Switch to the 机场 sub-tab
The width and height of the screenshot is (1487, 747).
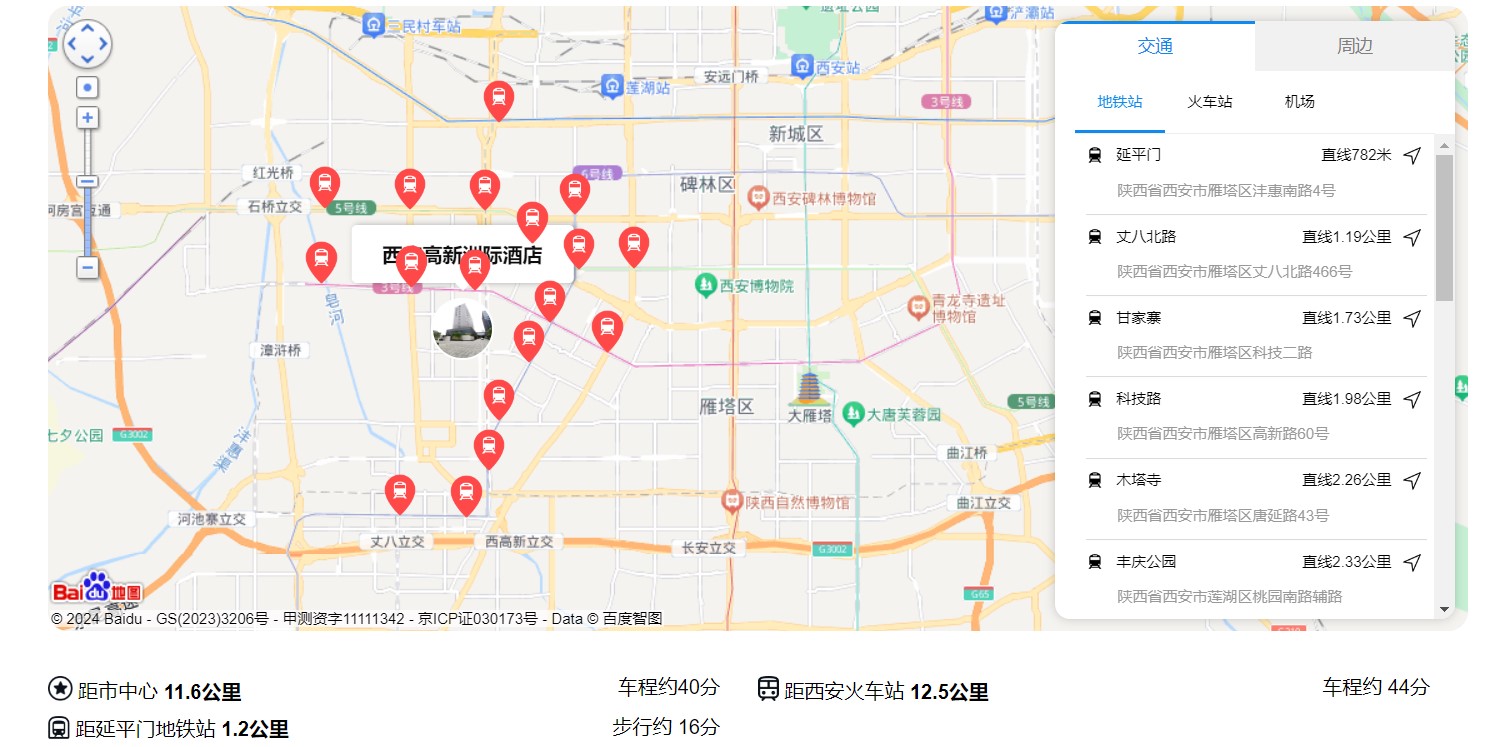pos(1299,102)
